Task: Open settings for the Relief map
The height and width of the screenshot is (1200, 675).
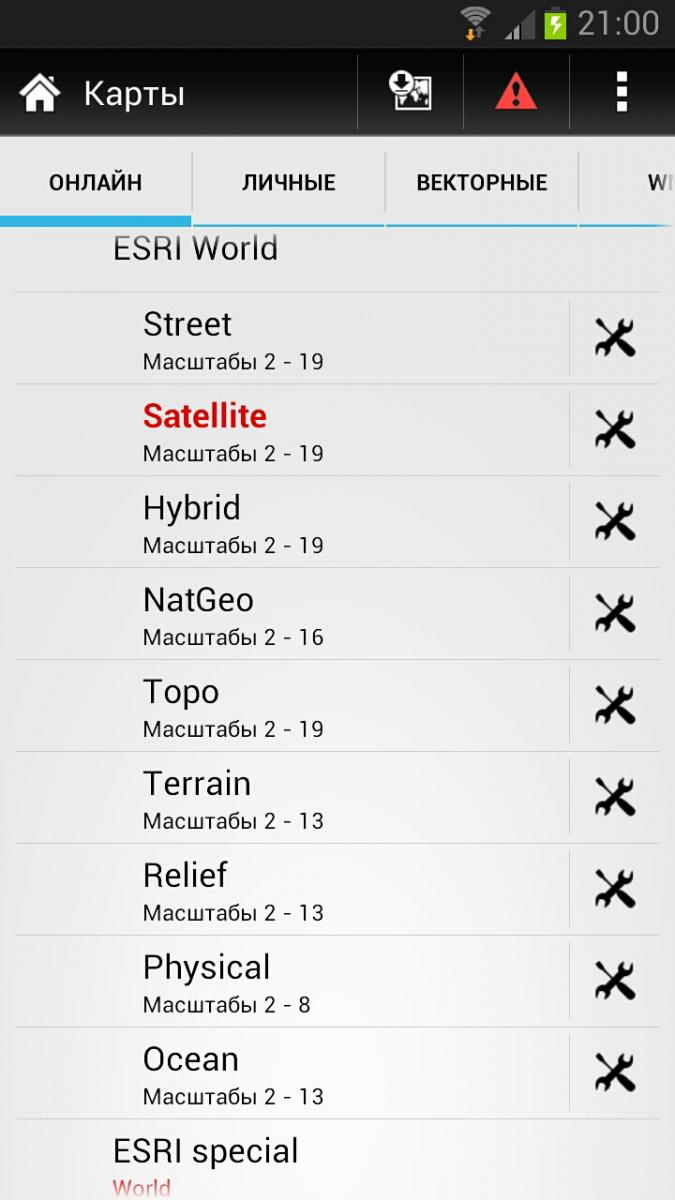Action: pos(615,890)
